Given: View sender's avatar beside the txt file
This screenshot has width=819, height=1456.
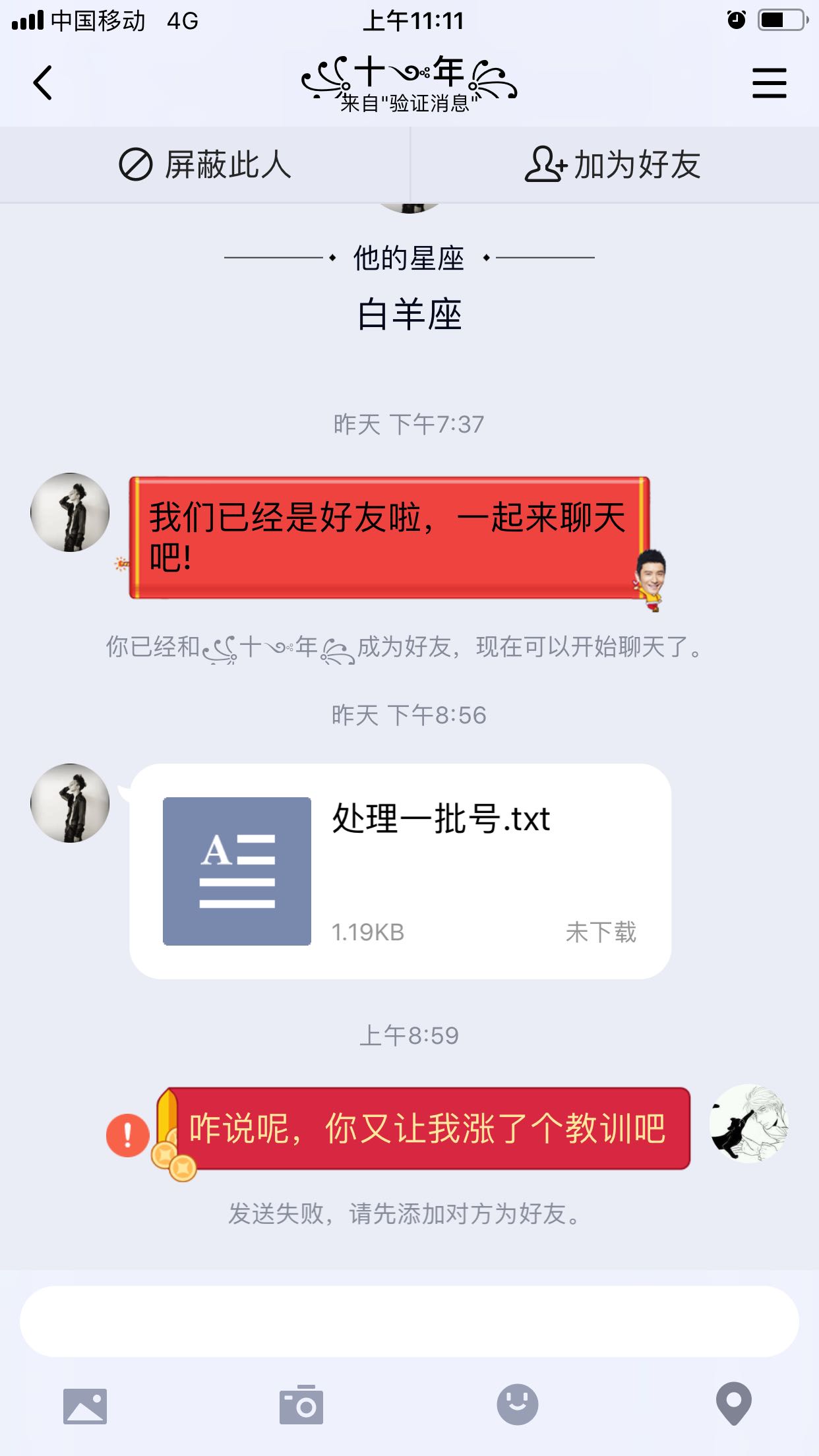Looking at the screenshot, I should [70, 803].
